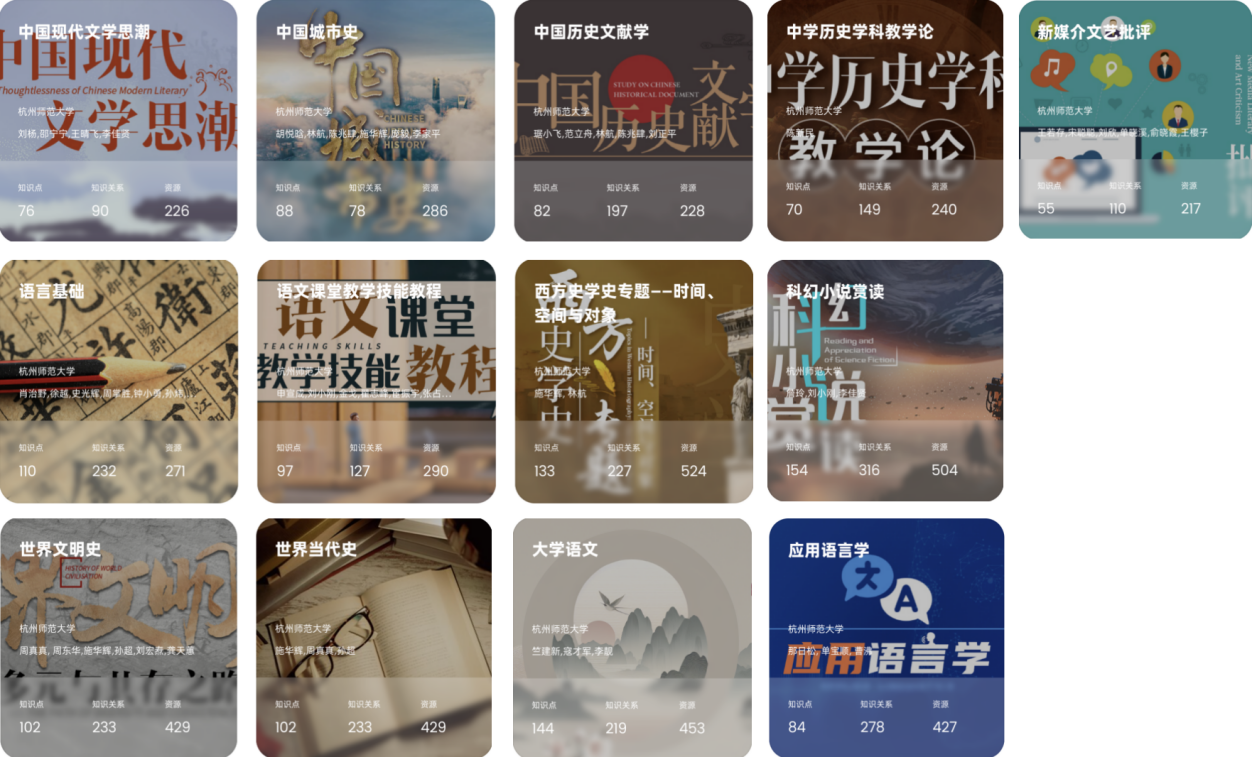Choose the 世界当代史 course

(x=374, y=638)
